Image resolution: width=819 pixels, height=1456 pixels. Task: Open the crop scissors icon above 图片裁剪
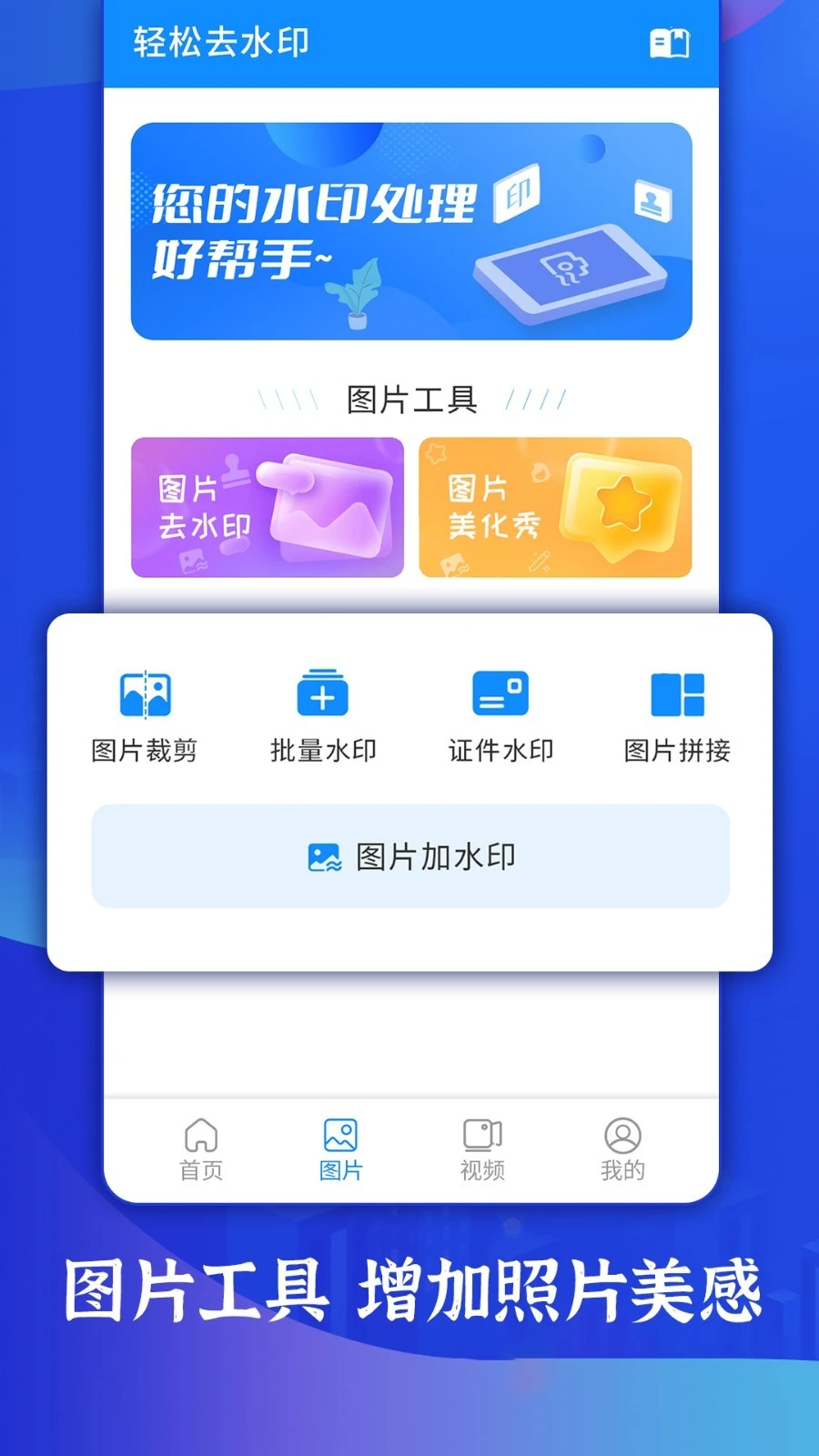pos(145,693)
